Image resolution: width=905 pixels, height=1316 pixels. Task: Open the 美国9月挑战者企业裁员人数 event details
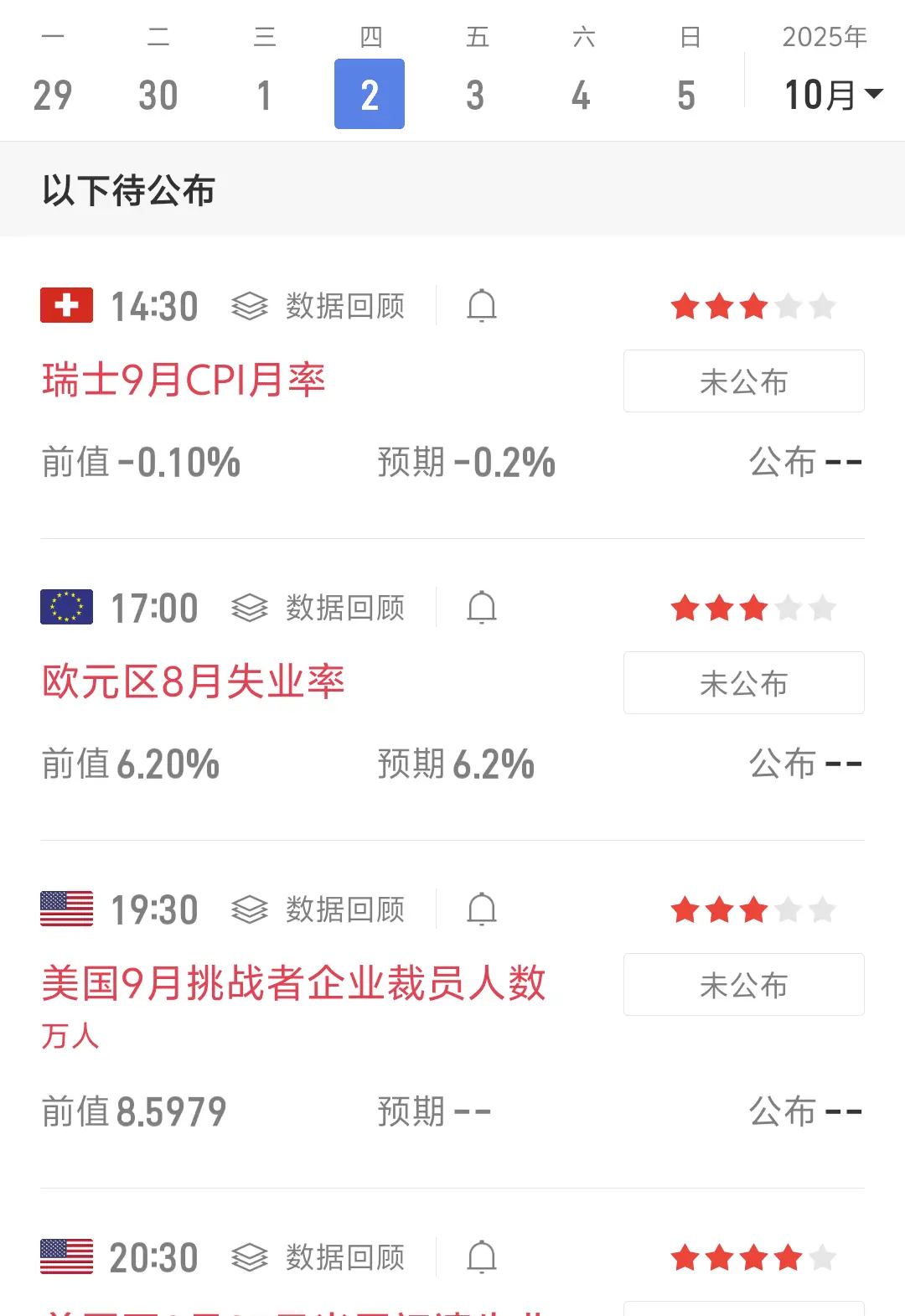click(x=293, y=983)
